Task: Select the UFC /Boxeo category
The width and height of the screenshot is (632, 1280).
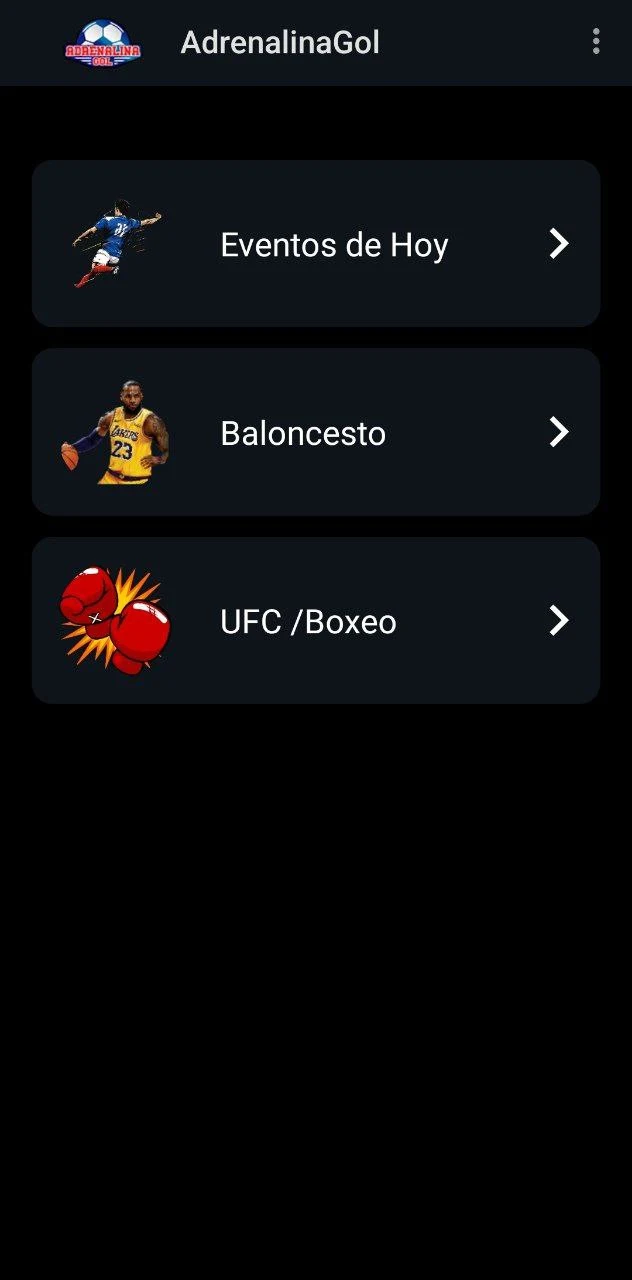Action: pyautogui.click(x=316, y=621)
